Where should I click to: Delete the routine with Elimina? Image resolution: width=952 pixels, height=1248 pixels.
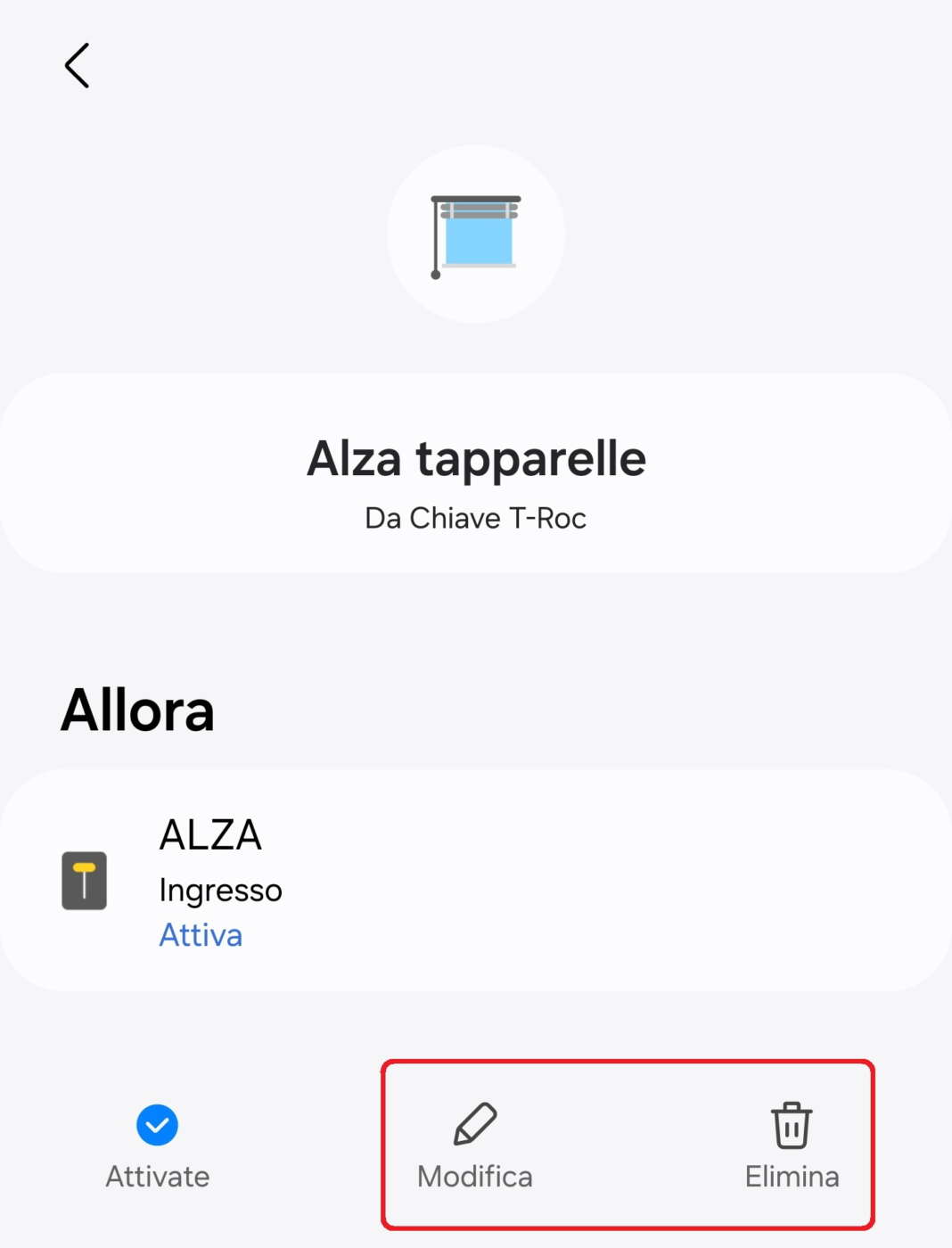[792, 1145]
